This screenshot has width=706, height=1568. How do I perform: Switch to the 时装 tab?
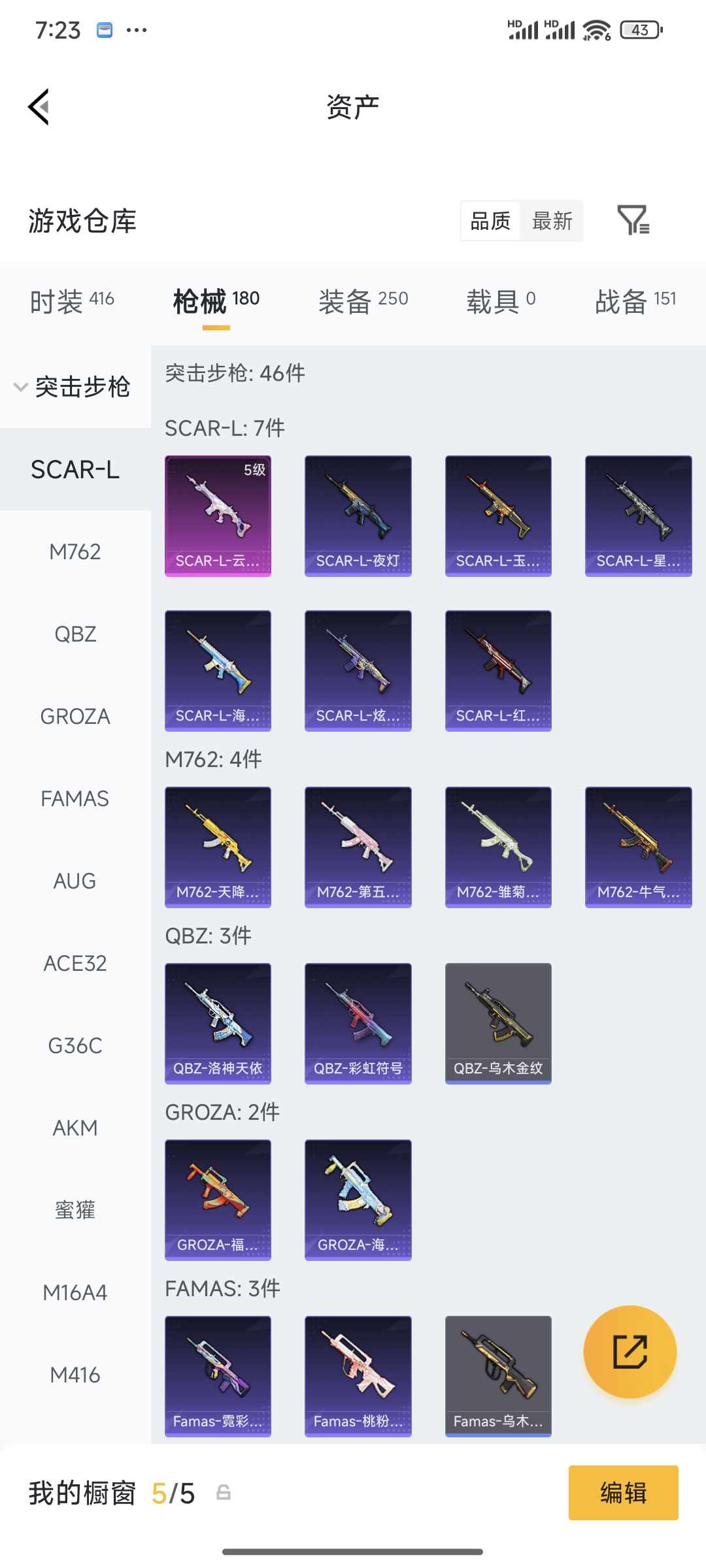pyautogui.click(x=72, y=301)
